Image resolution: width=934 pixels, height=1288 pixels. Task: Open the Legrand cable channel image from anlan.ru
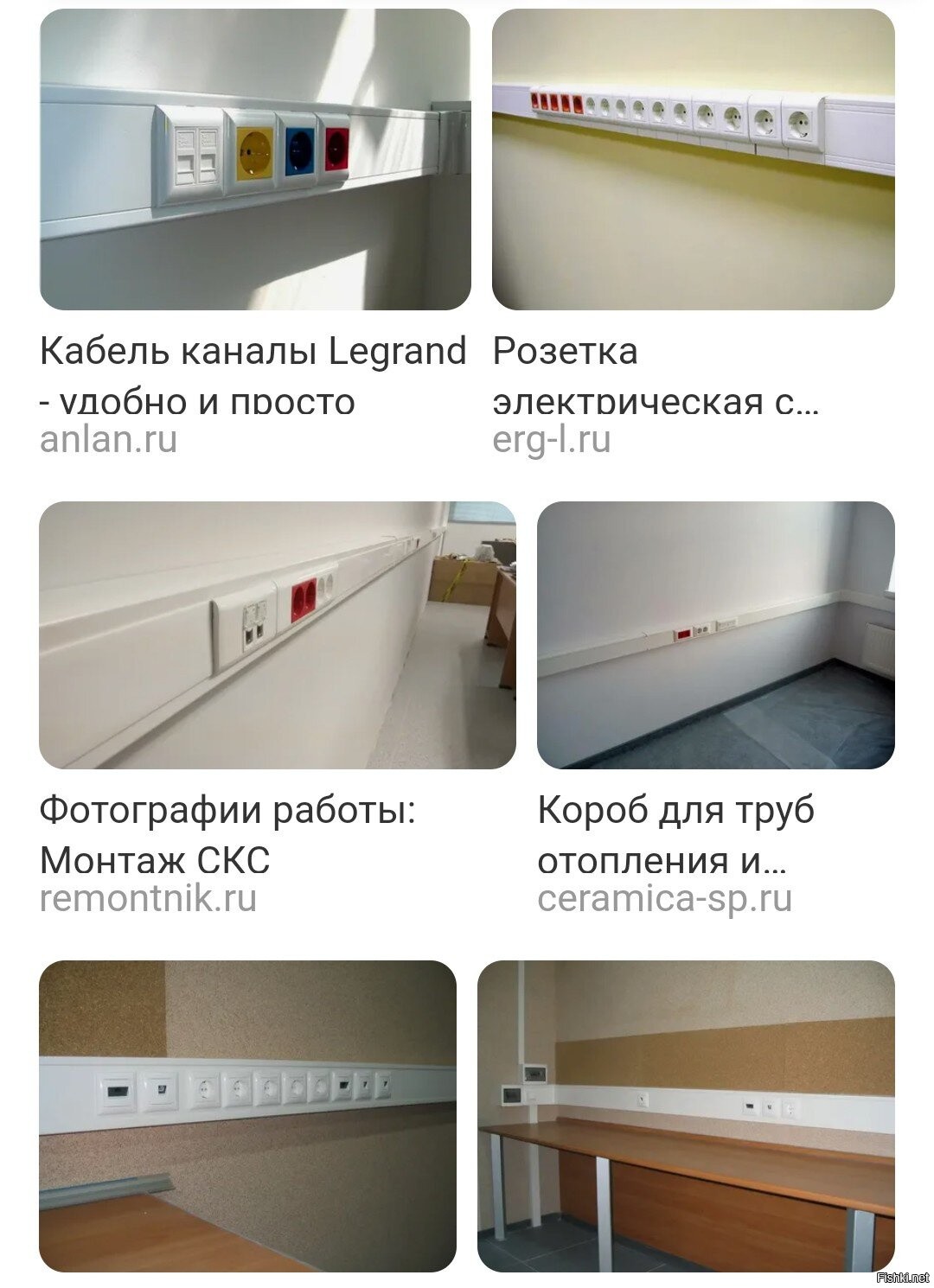255,160
